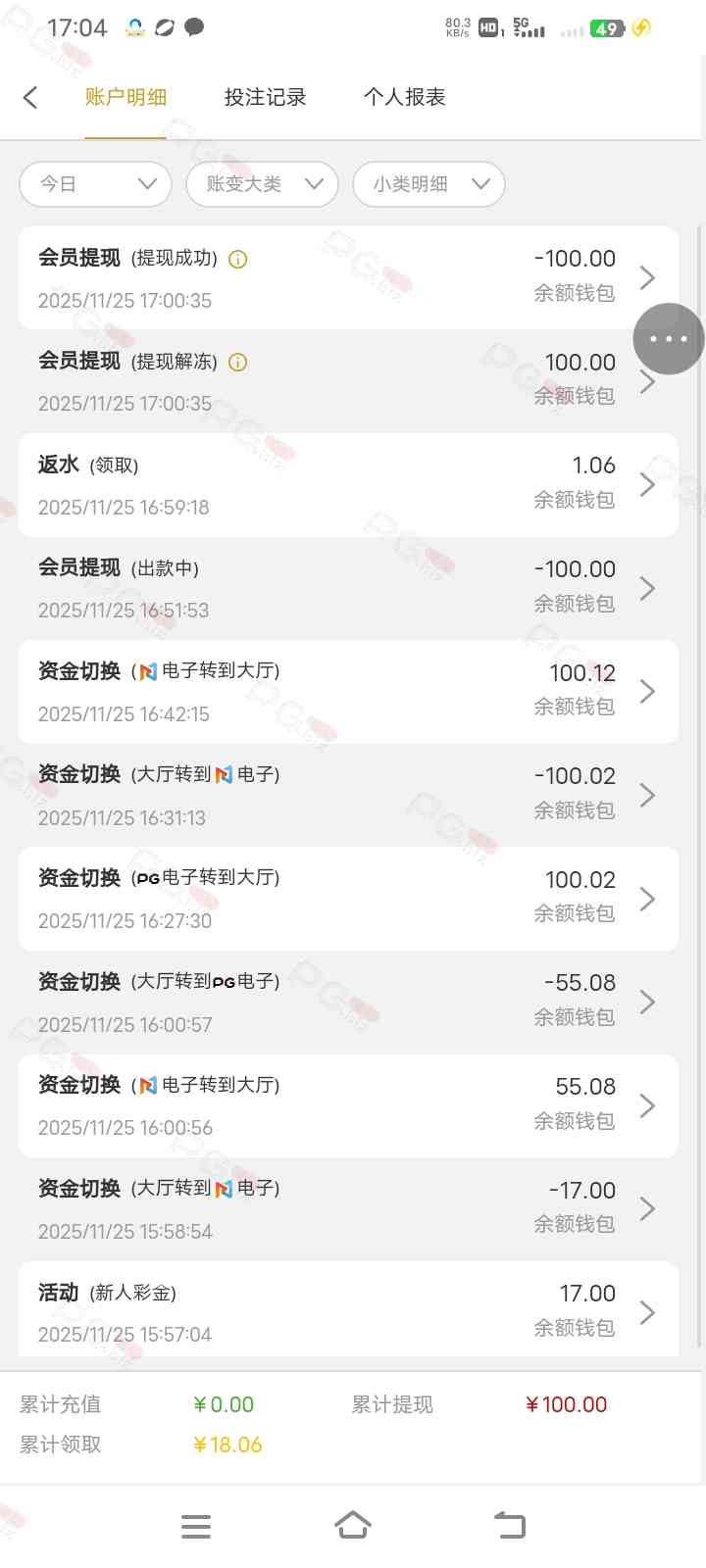
Task: Go back using the top-left arrow
Action: pos(30,97)
